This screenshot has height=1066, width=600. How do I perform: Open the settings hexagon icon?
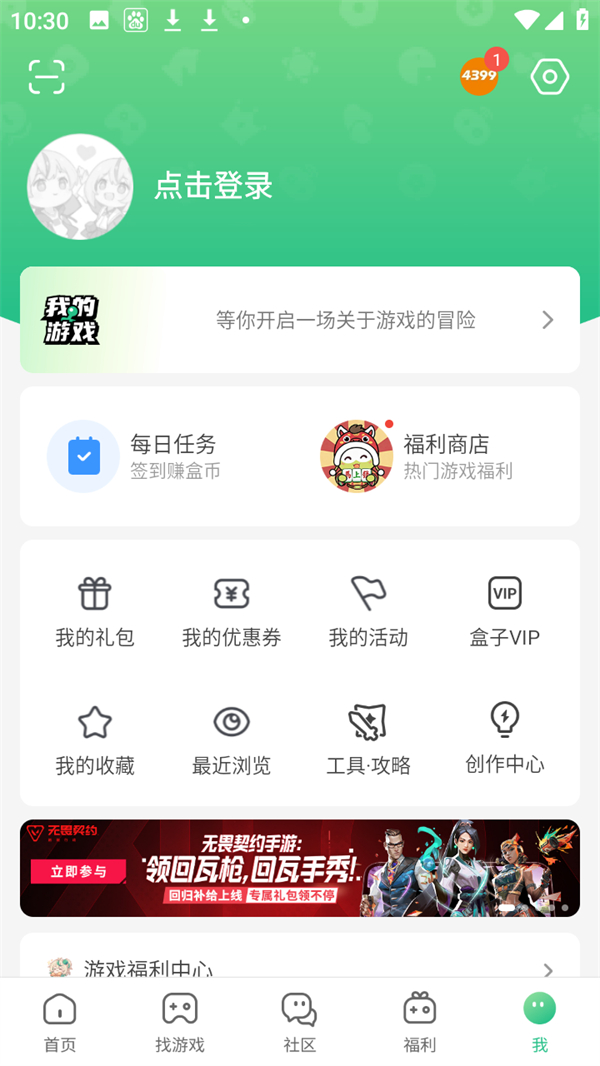550,77
